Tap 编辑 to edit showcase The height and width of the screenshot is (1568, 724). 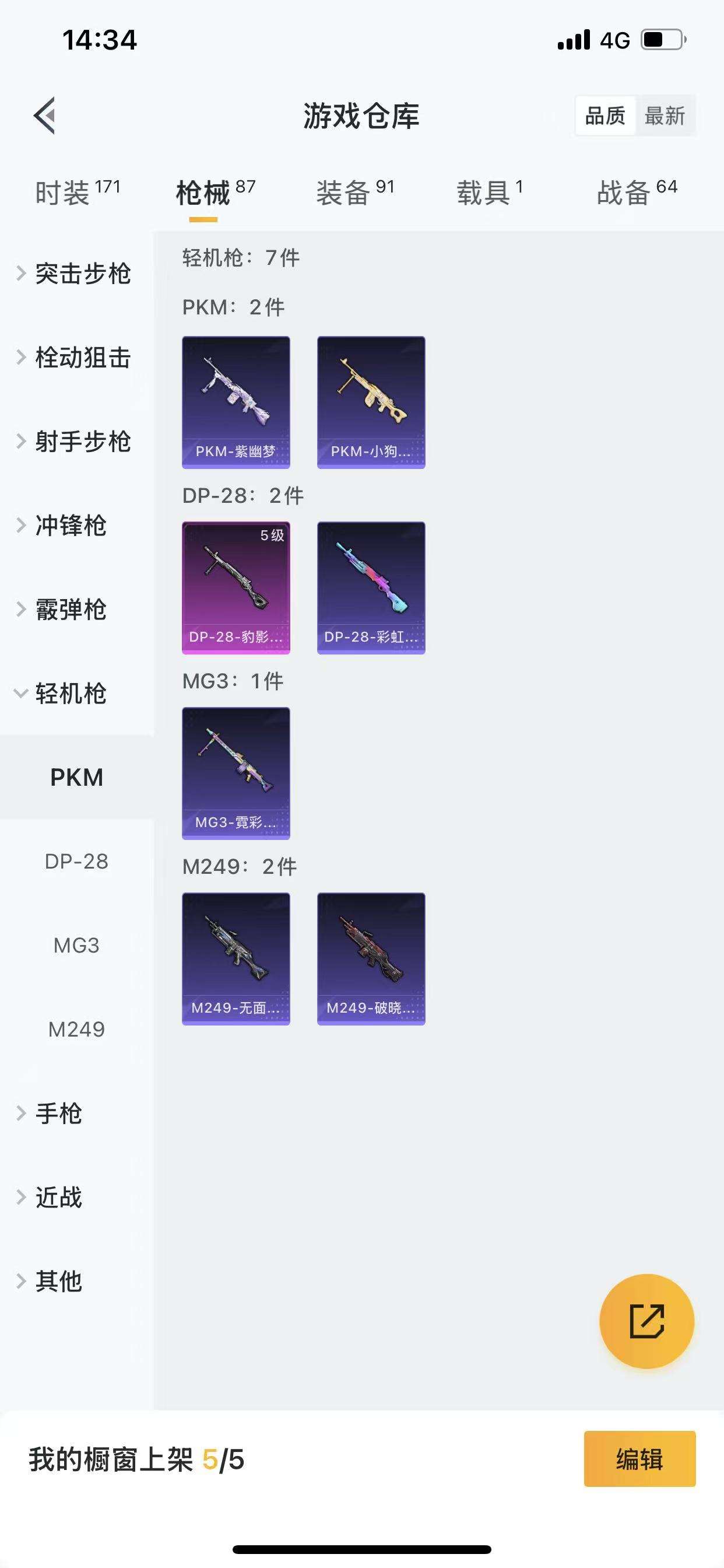pyautogui.click(x=639, y=1459)
